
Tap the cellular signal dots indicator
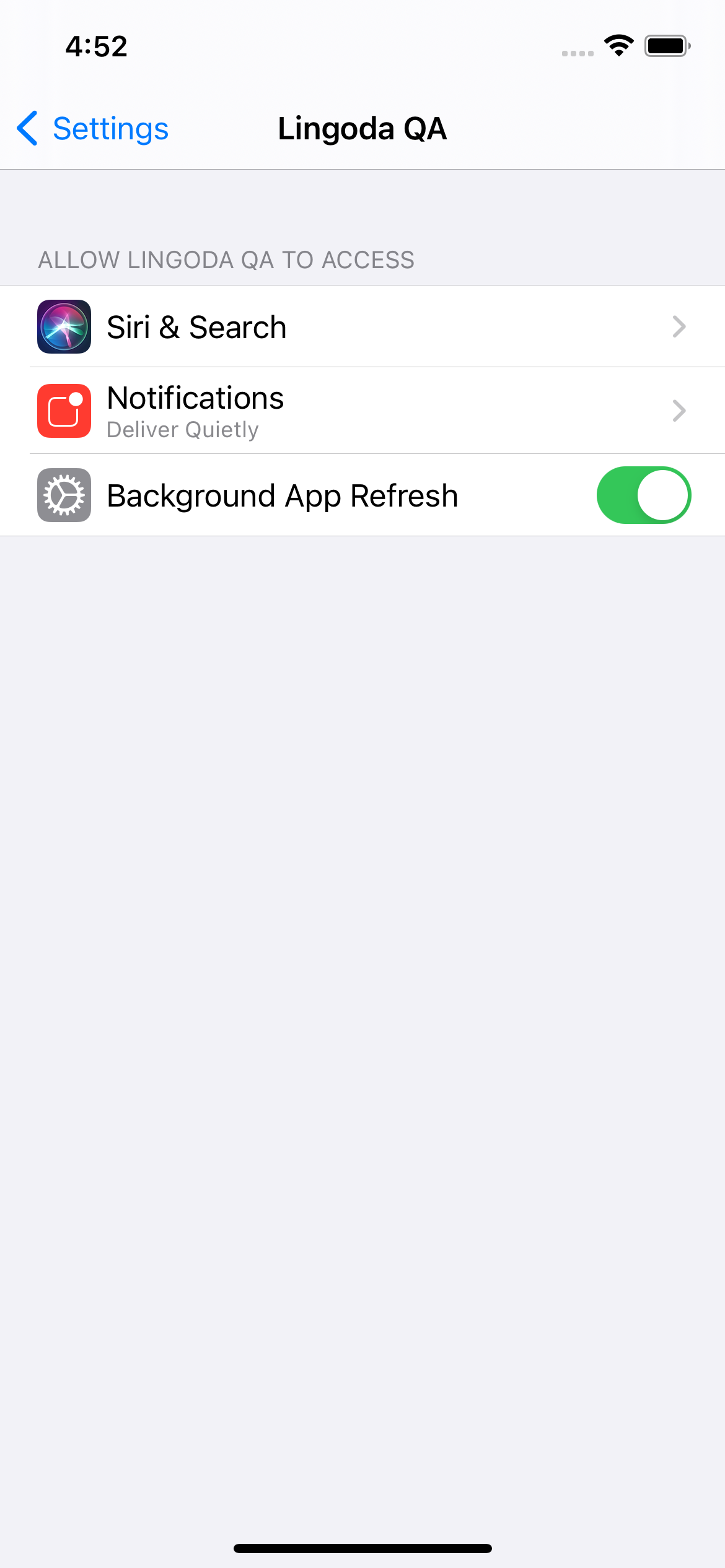click(x=579, y=53)
